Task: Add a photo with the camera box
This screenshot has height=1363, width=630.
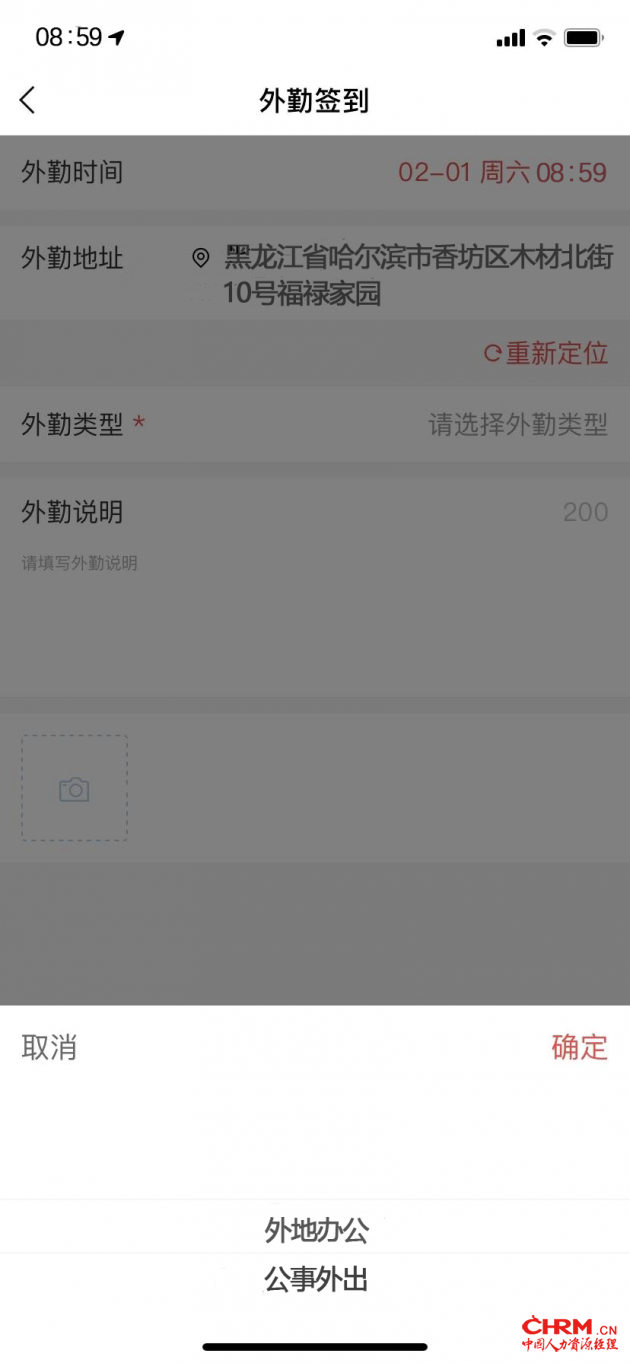Action: point(74,789)
